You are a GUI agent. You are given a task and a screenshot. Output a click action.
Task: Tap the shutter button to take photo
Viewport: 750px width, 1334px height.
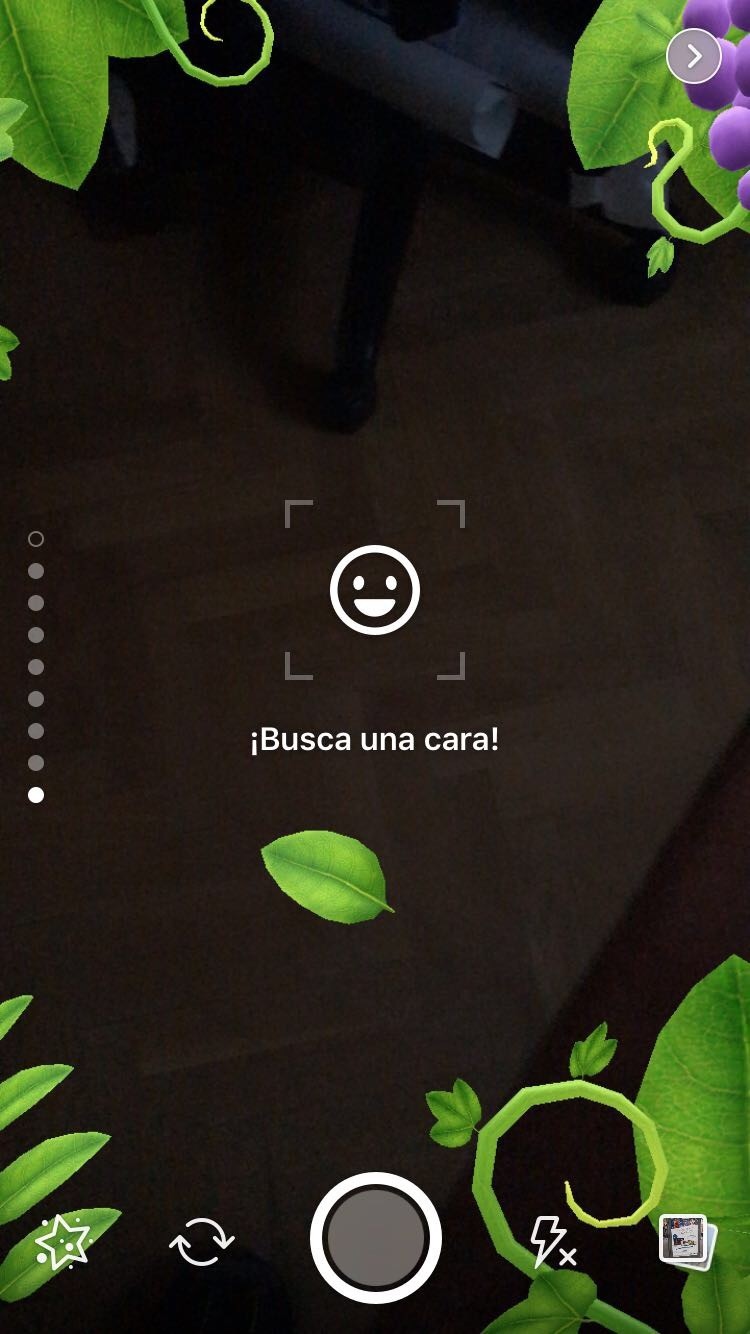click(376, 1238)
